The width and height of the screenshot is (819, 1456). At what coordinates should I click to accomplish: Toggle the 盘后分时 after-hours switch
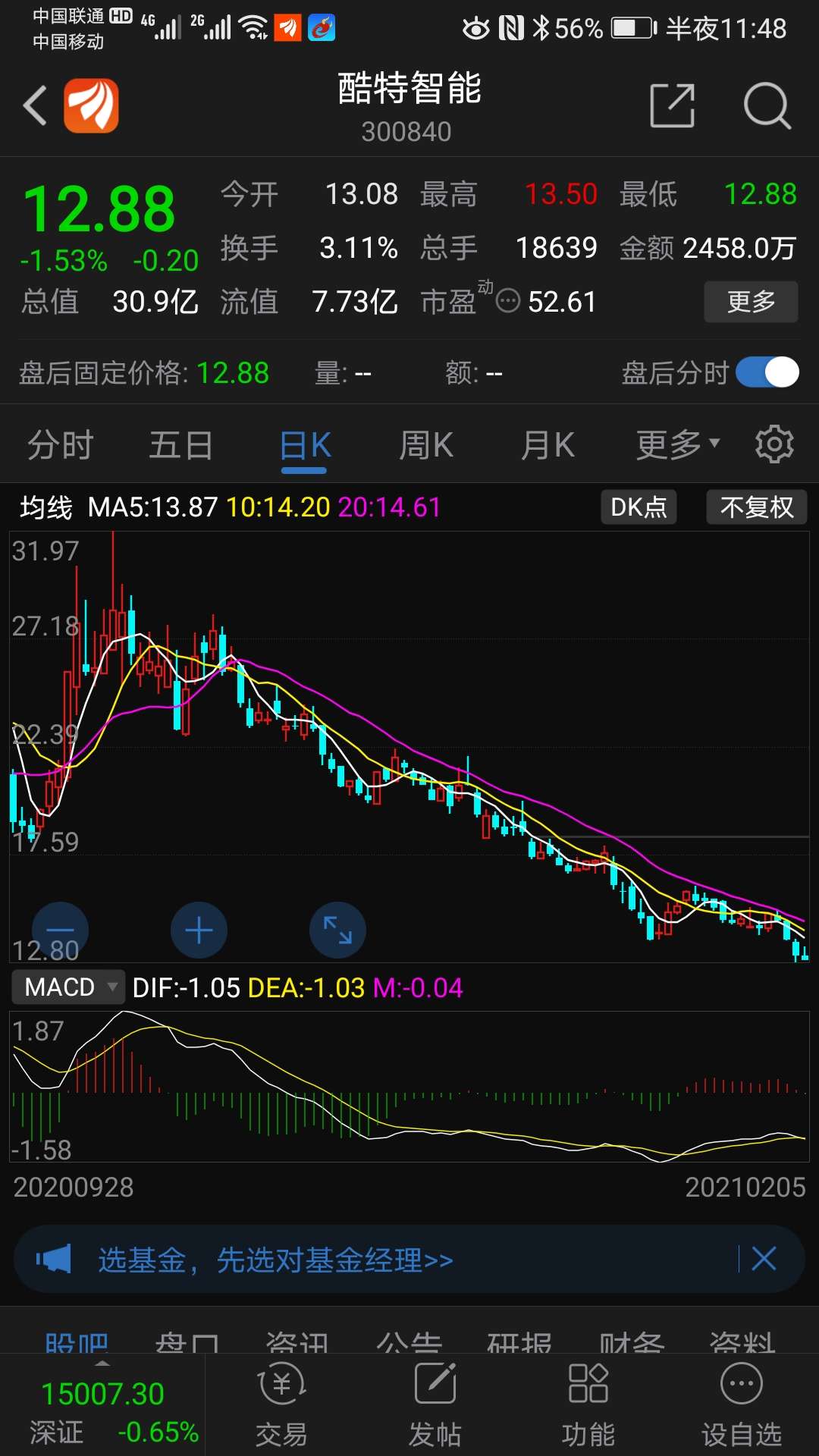pos(766,372)
